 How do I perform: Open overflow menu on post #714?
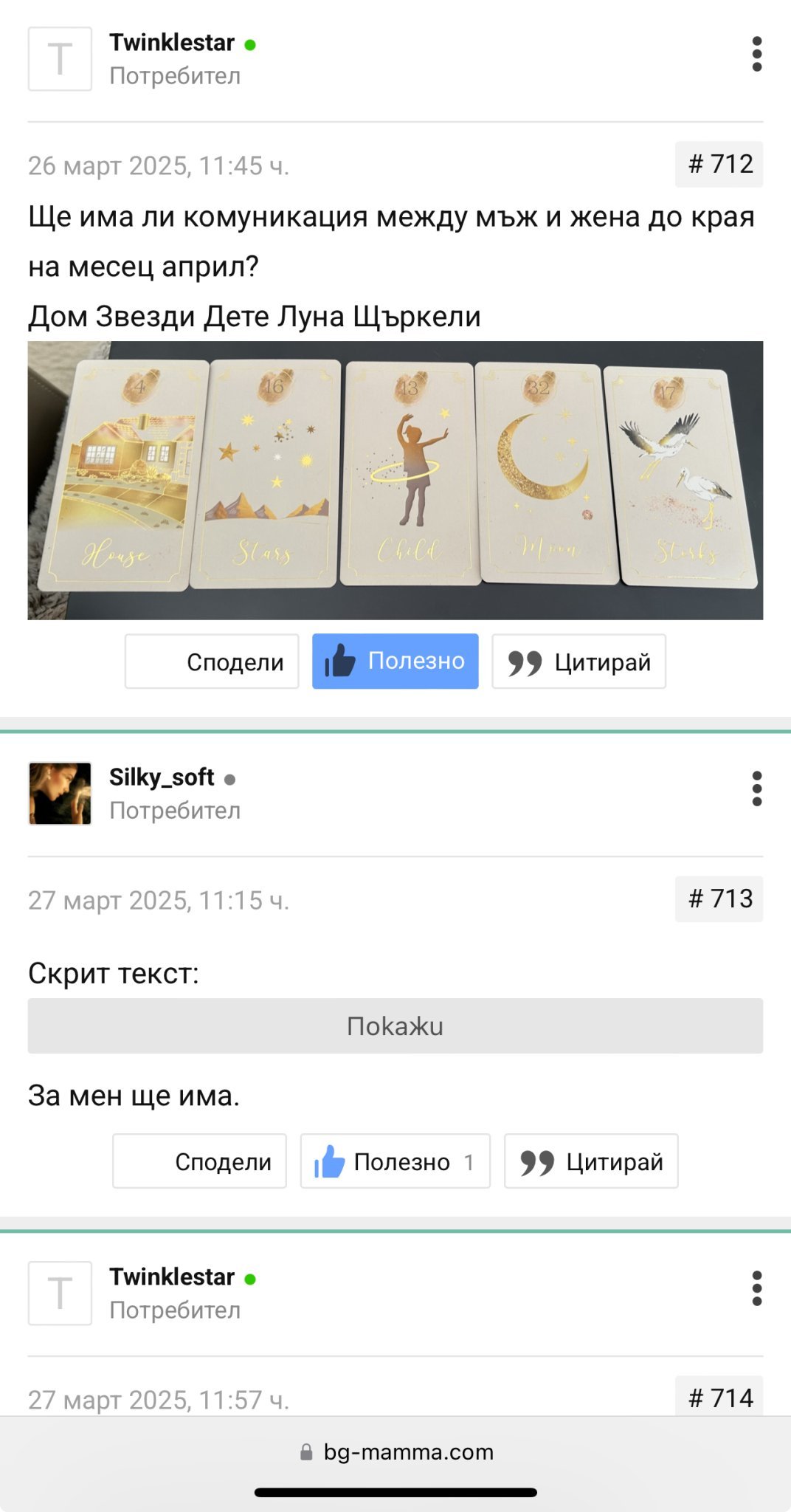(756, 1288)
